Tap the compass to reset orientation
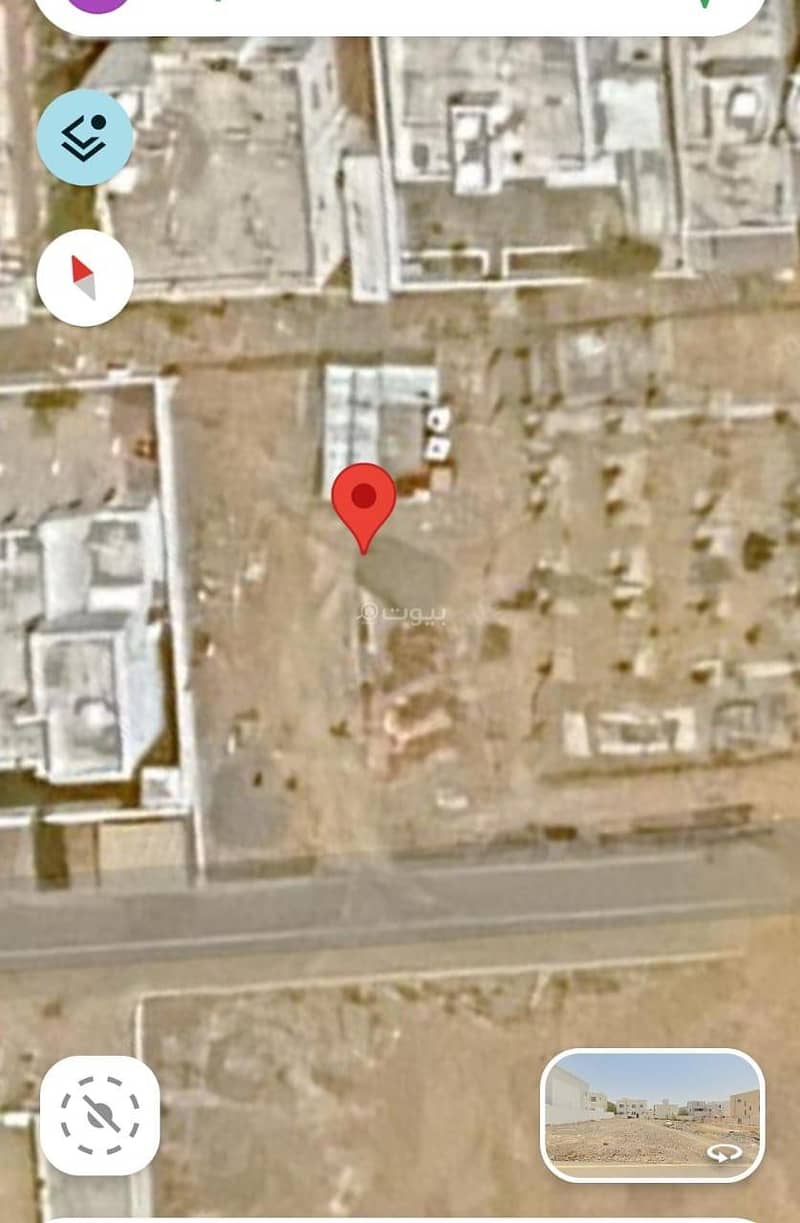The width and height of the screenshot is (800, 1223). pos(85,278)
